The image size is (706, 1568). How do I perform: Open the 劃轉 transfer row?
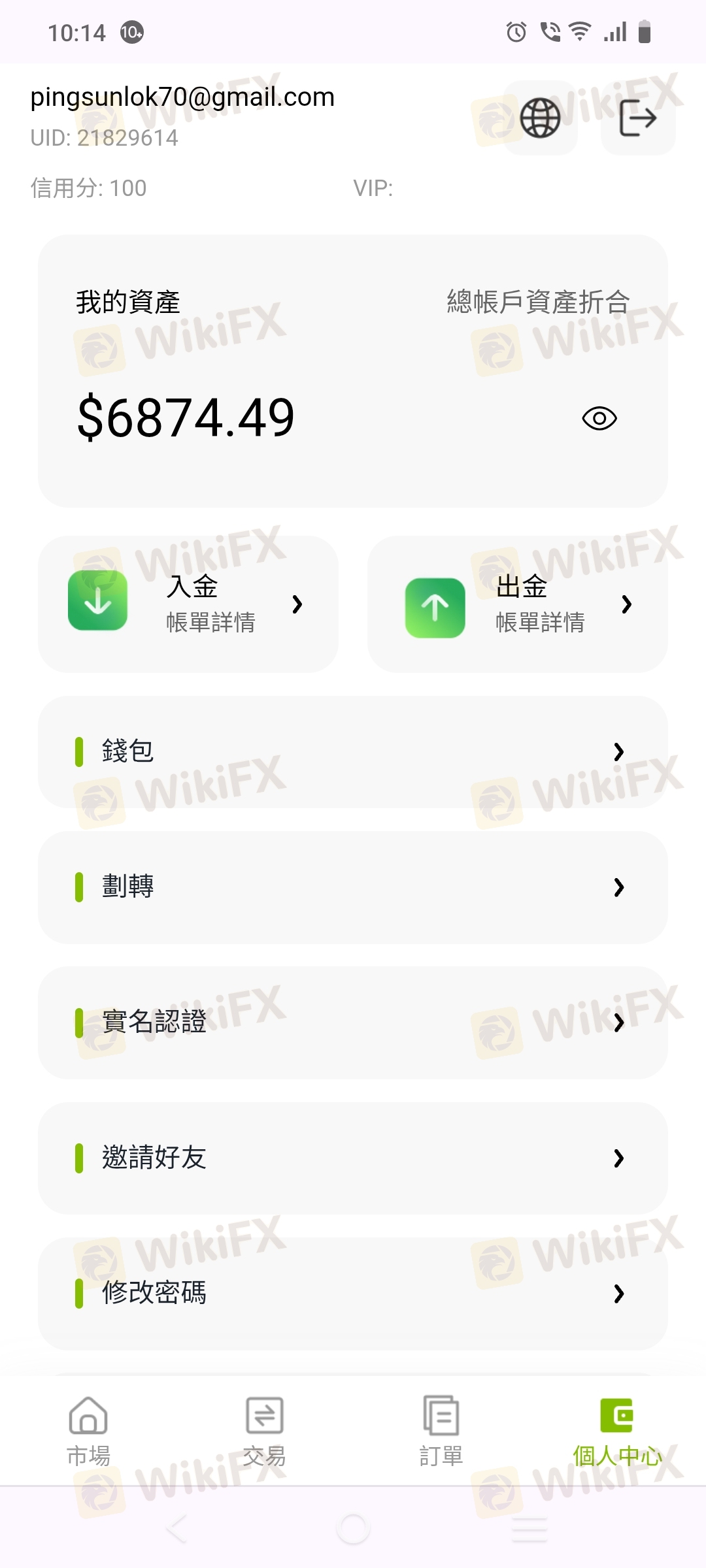point(353,887)
